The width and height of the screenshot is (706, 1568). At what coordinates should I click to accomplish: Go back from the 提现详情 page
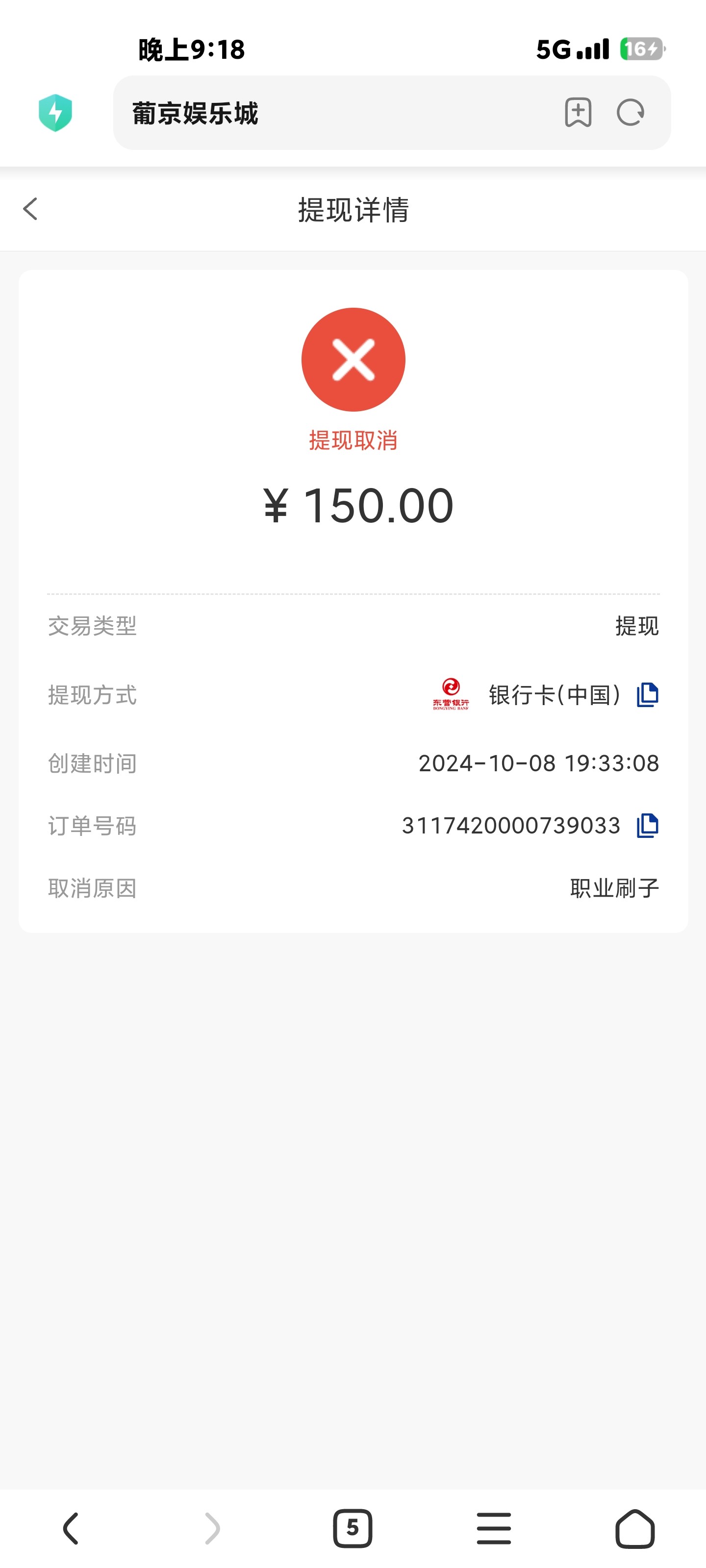click(30, 209)
